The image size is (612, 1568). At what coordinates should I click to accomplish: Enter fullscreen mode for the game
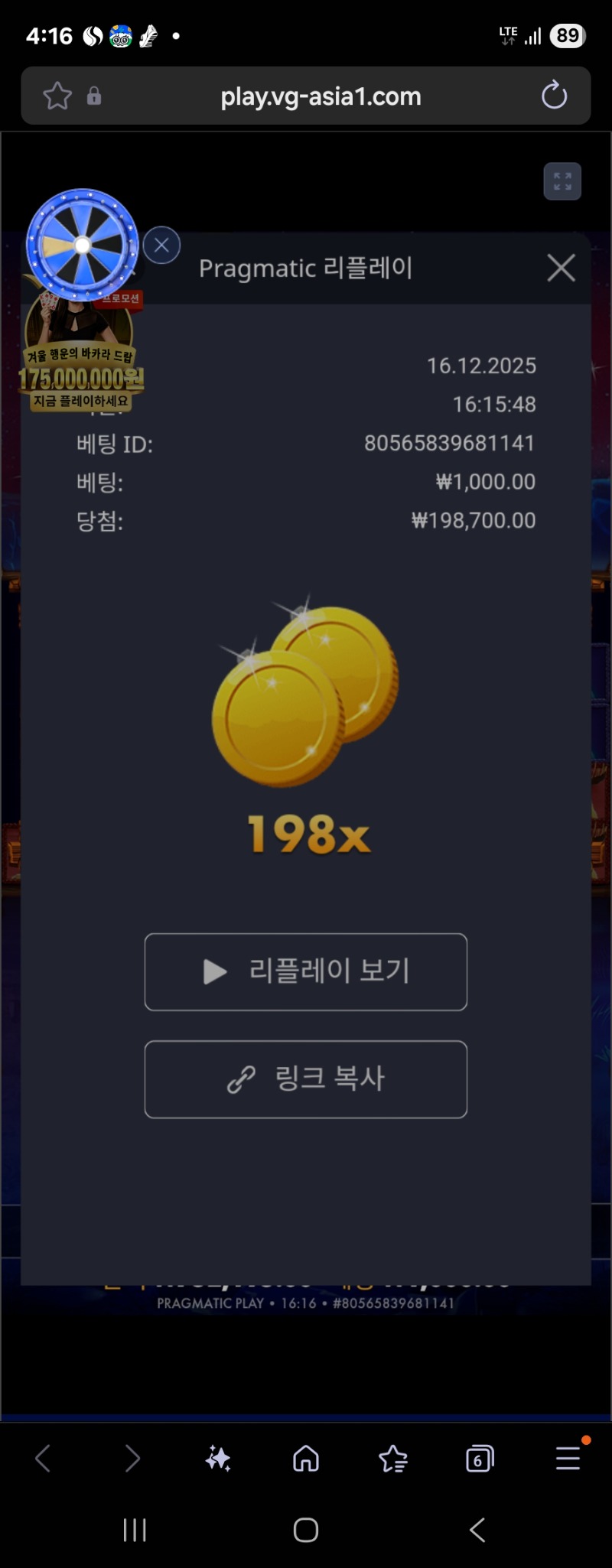pos(562,181)
